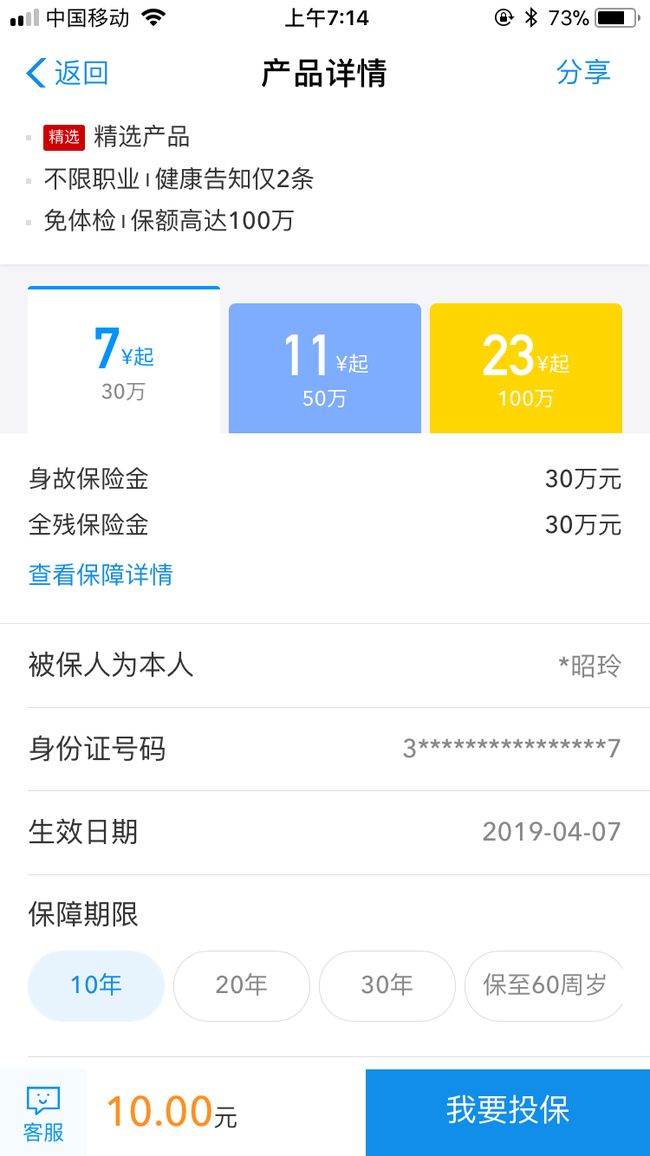The height and width of the screenshot is (1156, 650).
Task: Share this product via 分享
Action: pyautogui.click(x=583, y=73)
